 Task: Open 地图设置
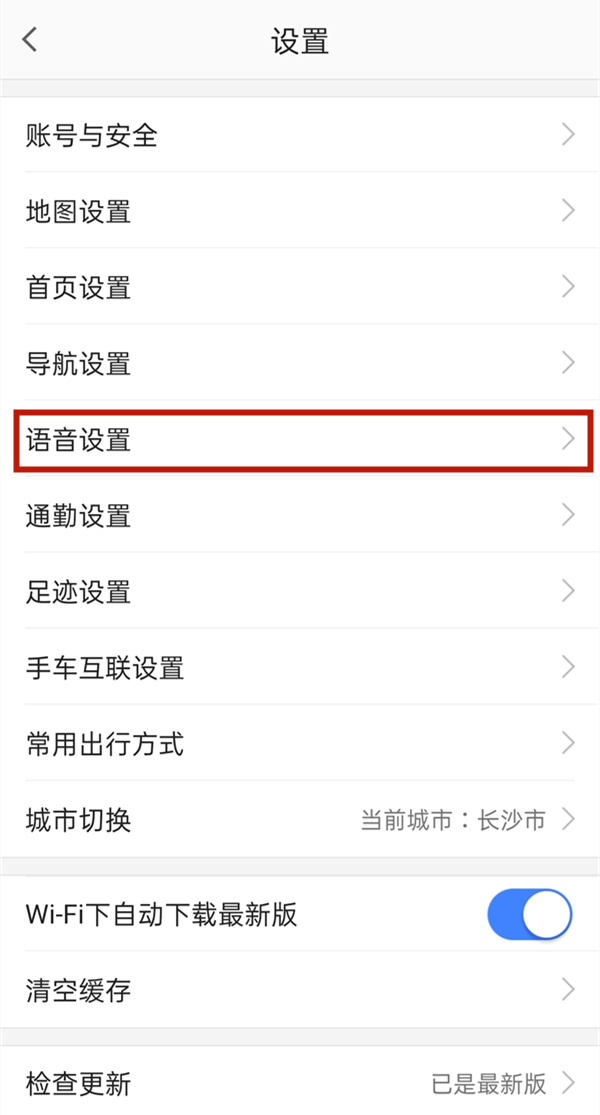tap(300, 211)
